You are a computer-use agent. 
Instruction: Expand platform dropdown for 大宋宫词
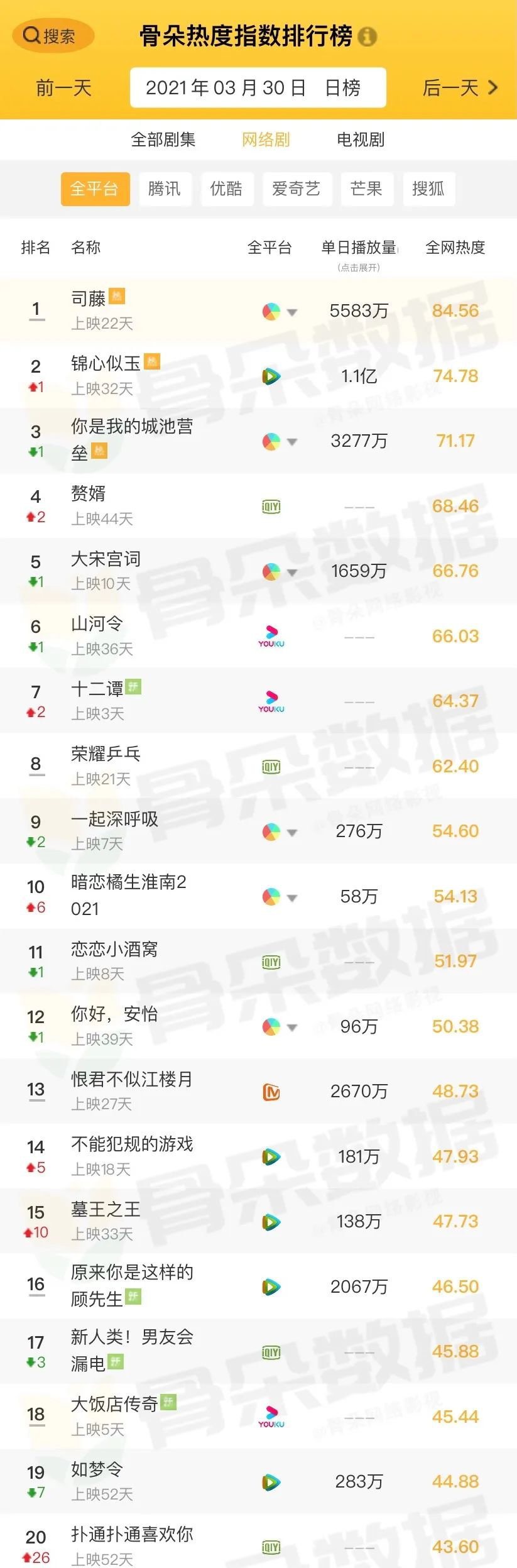(x=291, y=572)
